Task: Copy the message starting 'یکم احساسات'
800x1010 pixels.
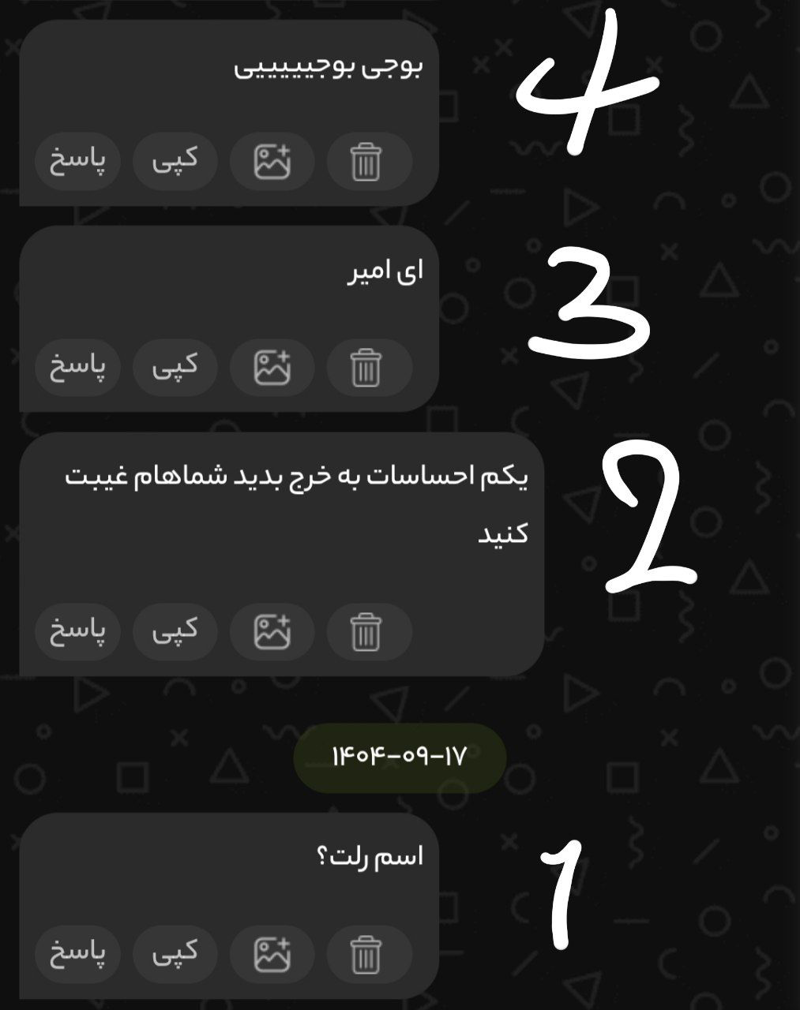Action: (174, 631)
